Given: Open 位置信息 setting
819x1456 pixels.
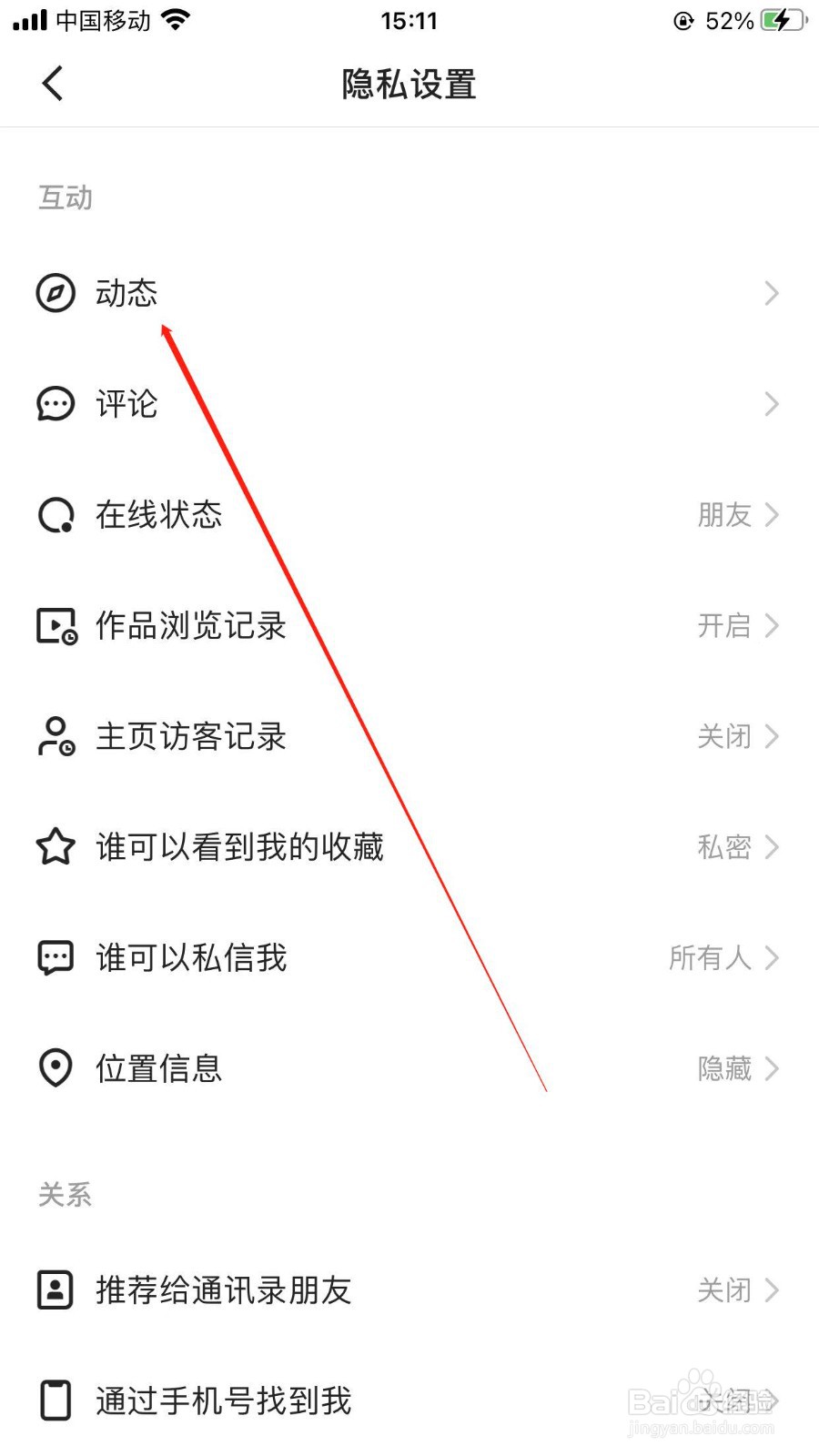Looking at the screenshot, I should [409, 1068].
